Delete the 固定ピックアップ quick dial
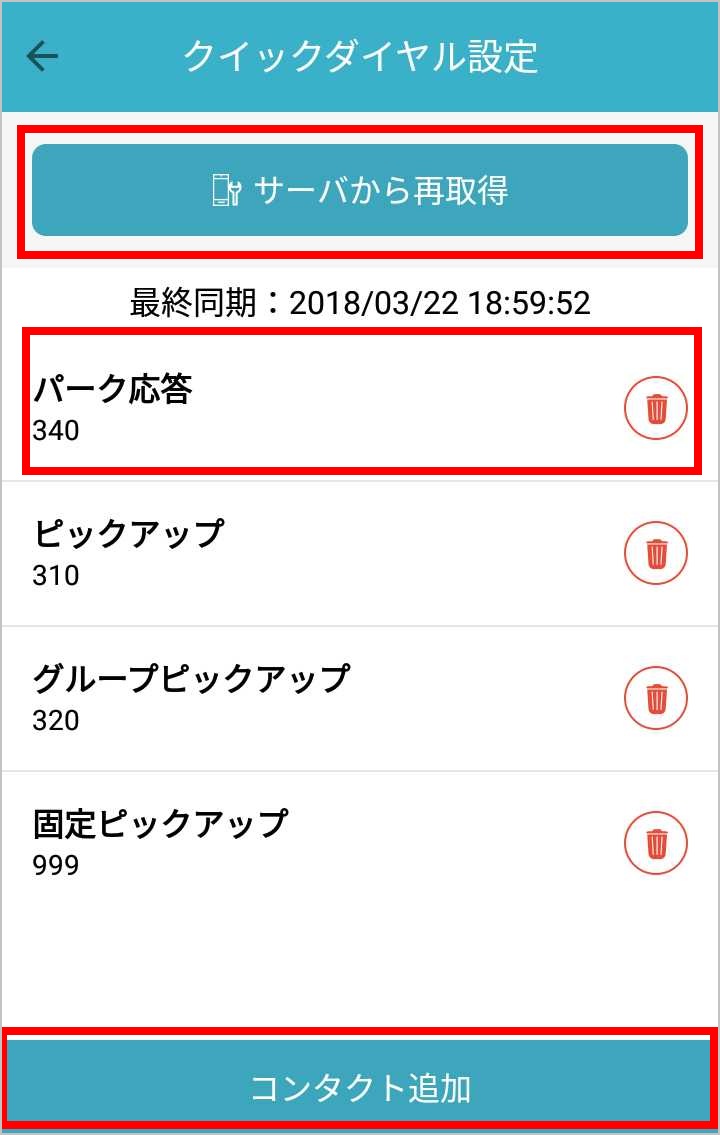 click(656, 843)
